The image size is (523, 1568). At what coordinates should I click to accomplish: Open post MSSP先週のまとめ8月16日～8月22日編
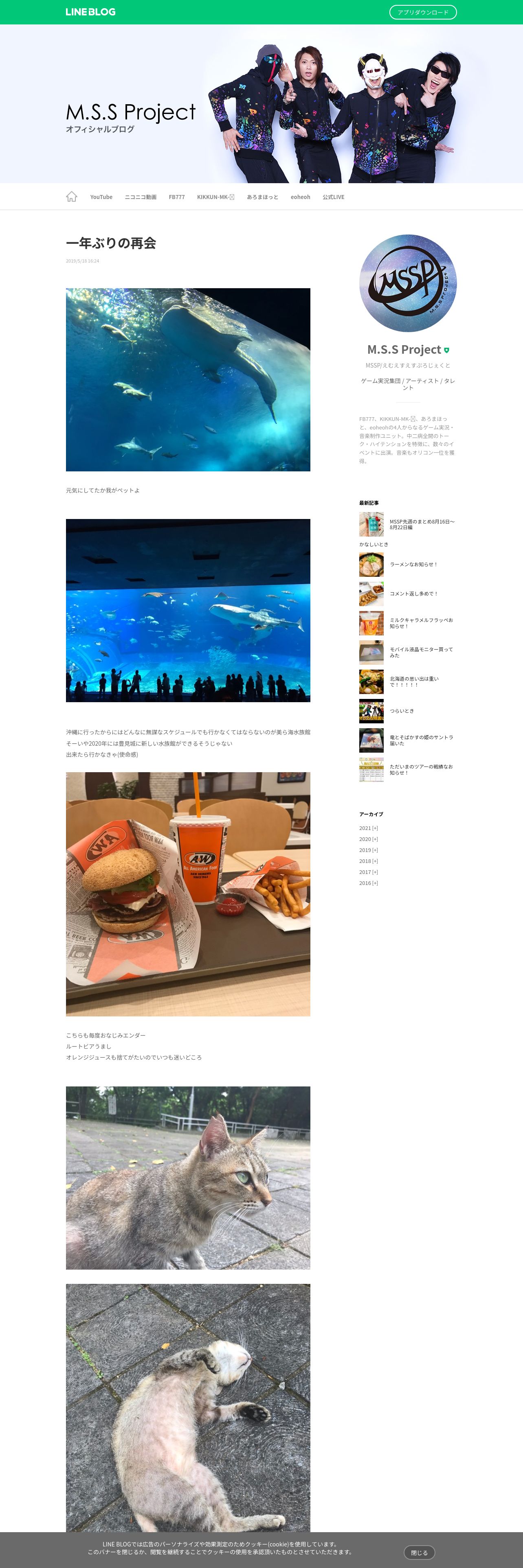coord(421,524)
